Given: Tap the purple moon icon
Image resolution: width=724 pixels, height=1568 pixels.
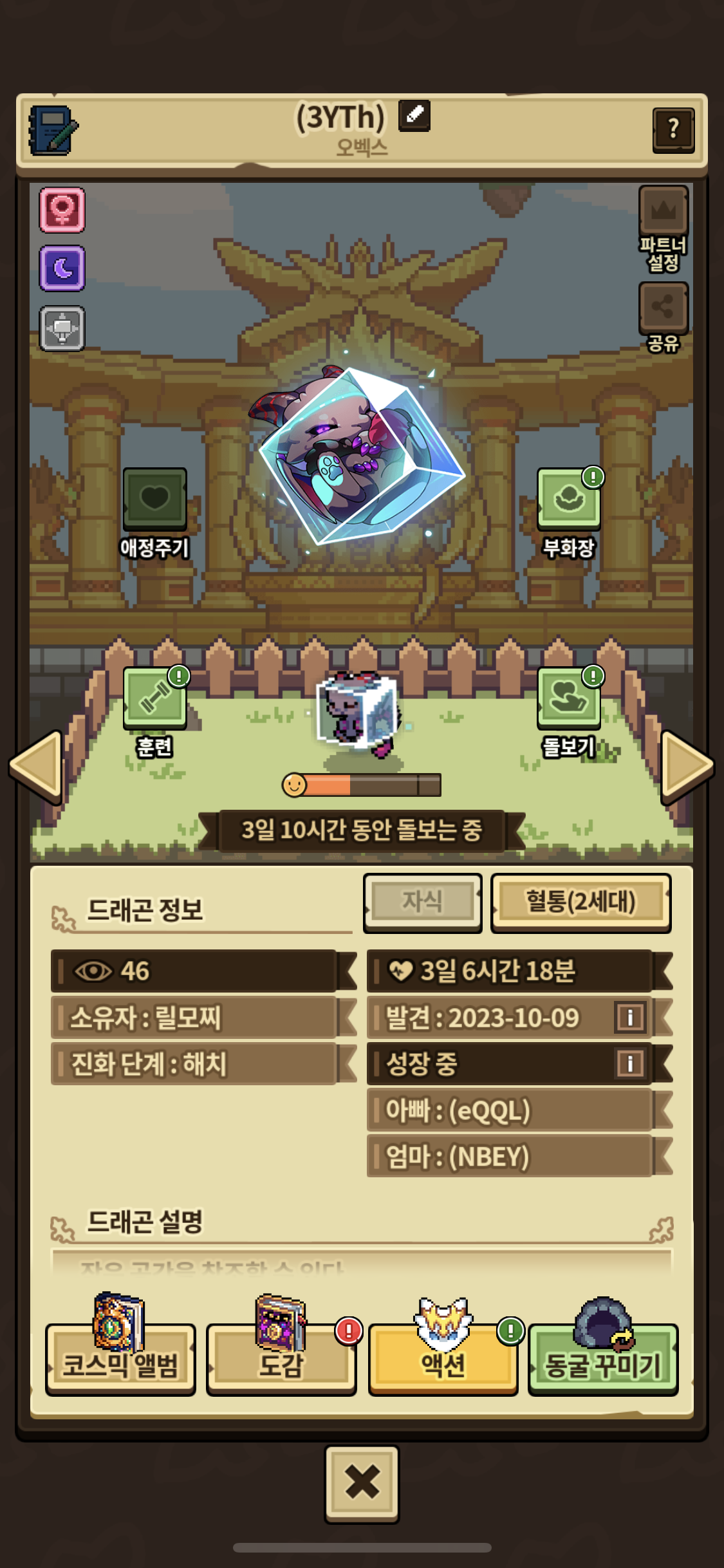Looking at the screenshot, I should [x=62, y=268].
